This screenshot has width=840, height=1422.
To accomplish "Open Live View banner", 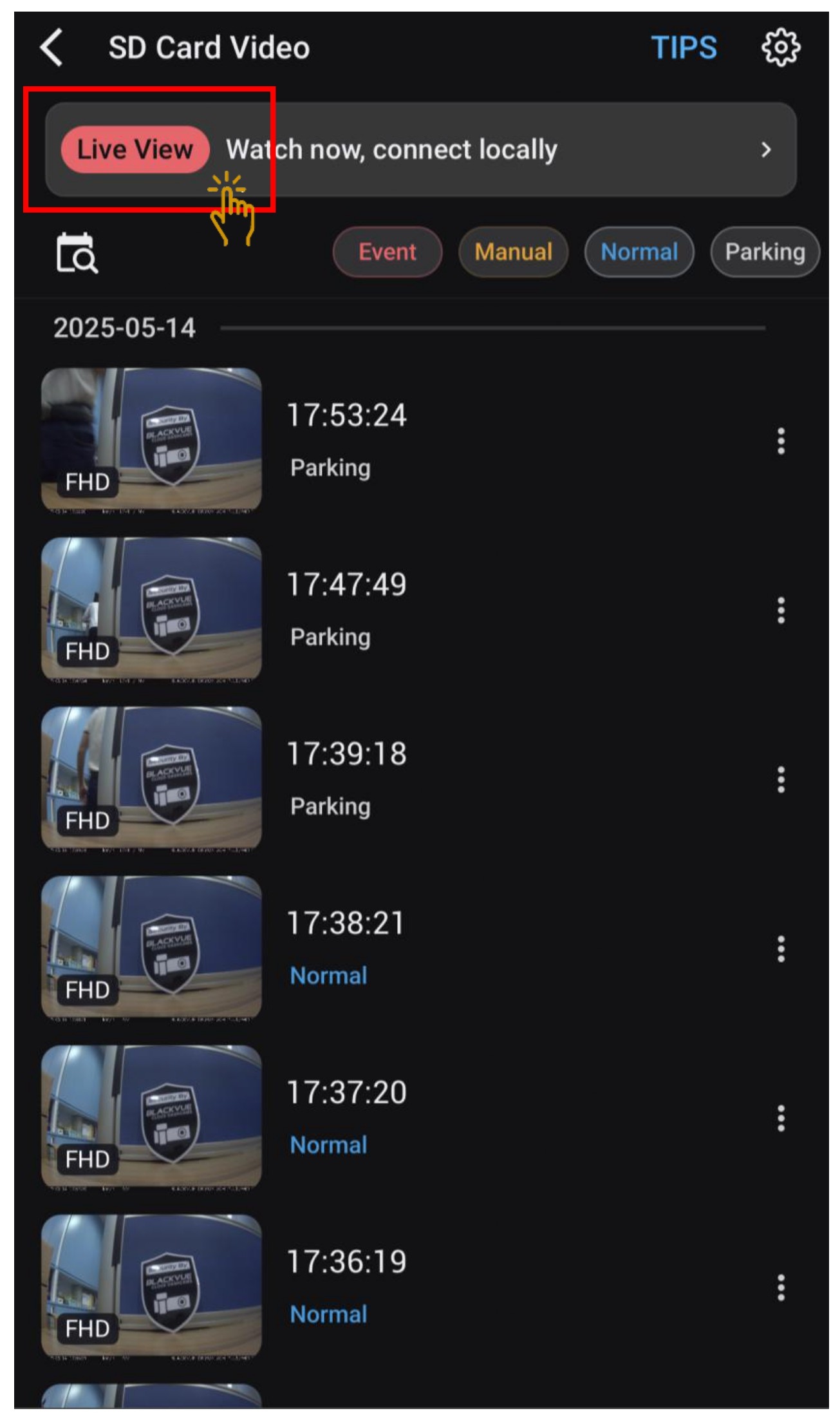I will click(420, 149).
